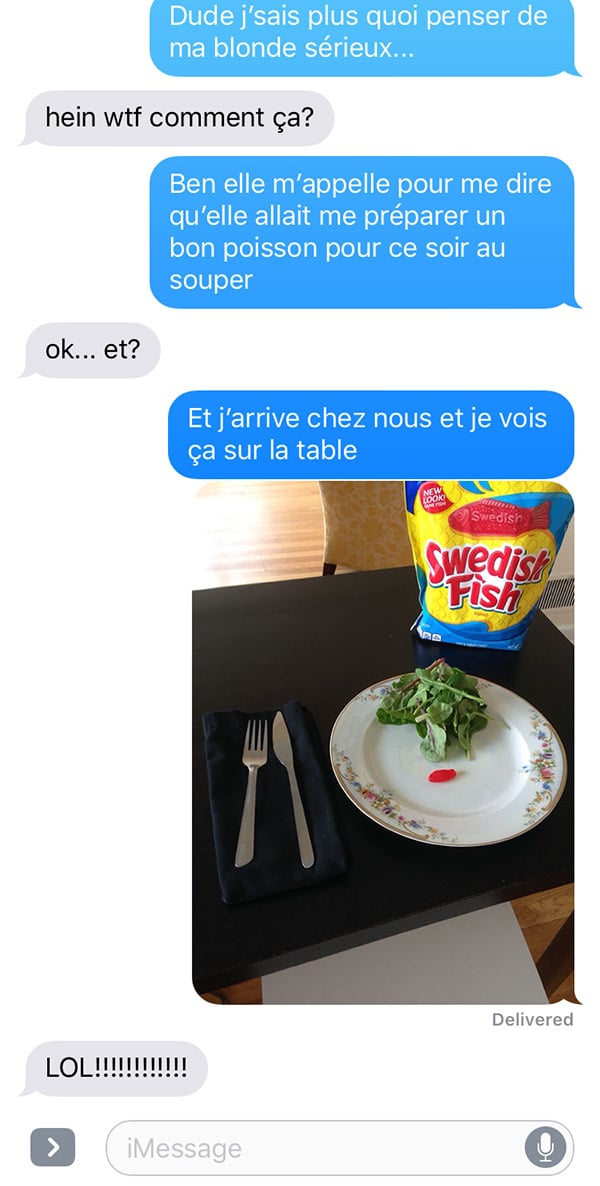Expand the apps arrow beside the message field
The image size is (600, 1186).
coord(53,1147)
